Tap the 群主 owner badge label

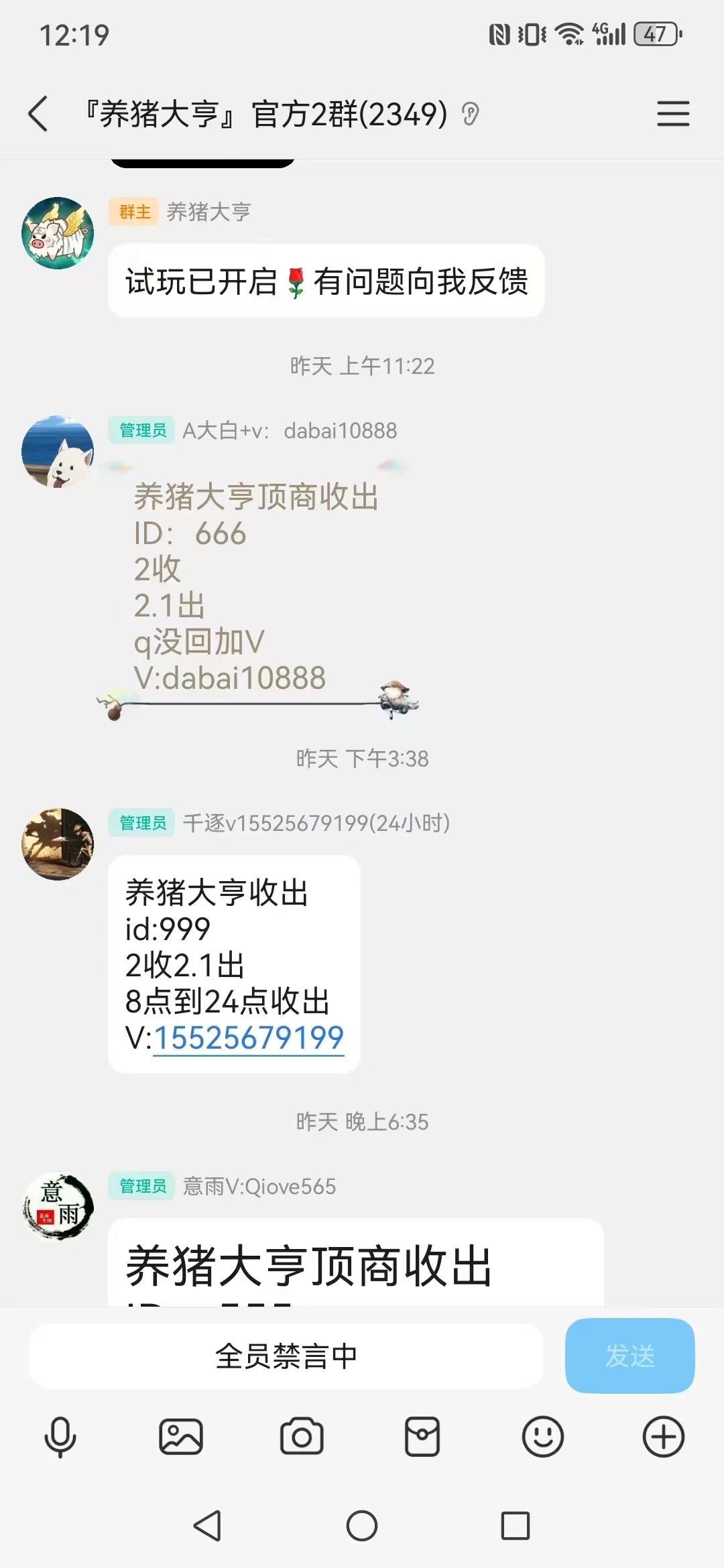pos(133,211)
